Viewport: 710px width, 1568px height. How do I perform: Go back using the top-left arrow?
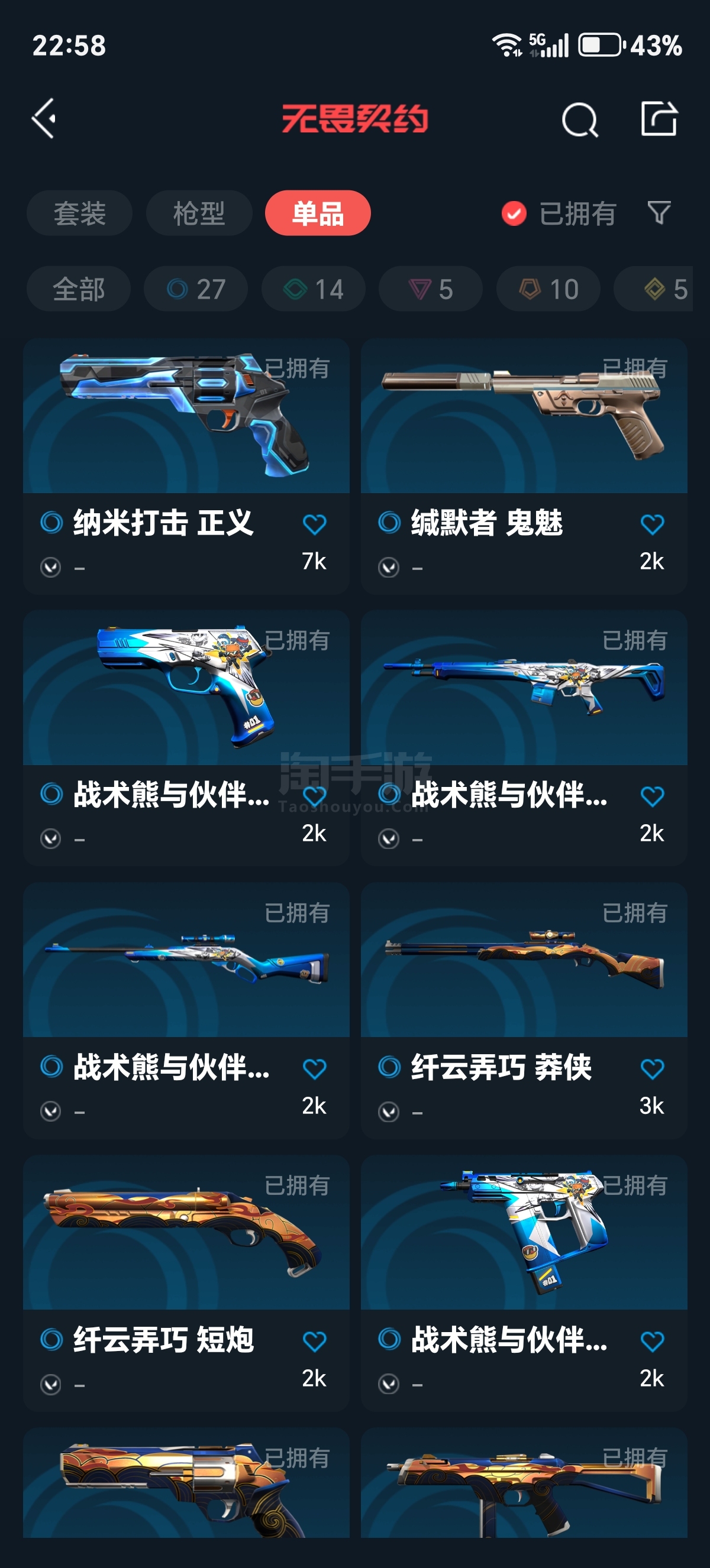pos(44,119)
